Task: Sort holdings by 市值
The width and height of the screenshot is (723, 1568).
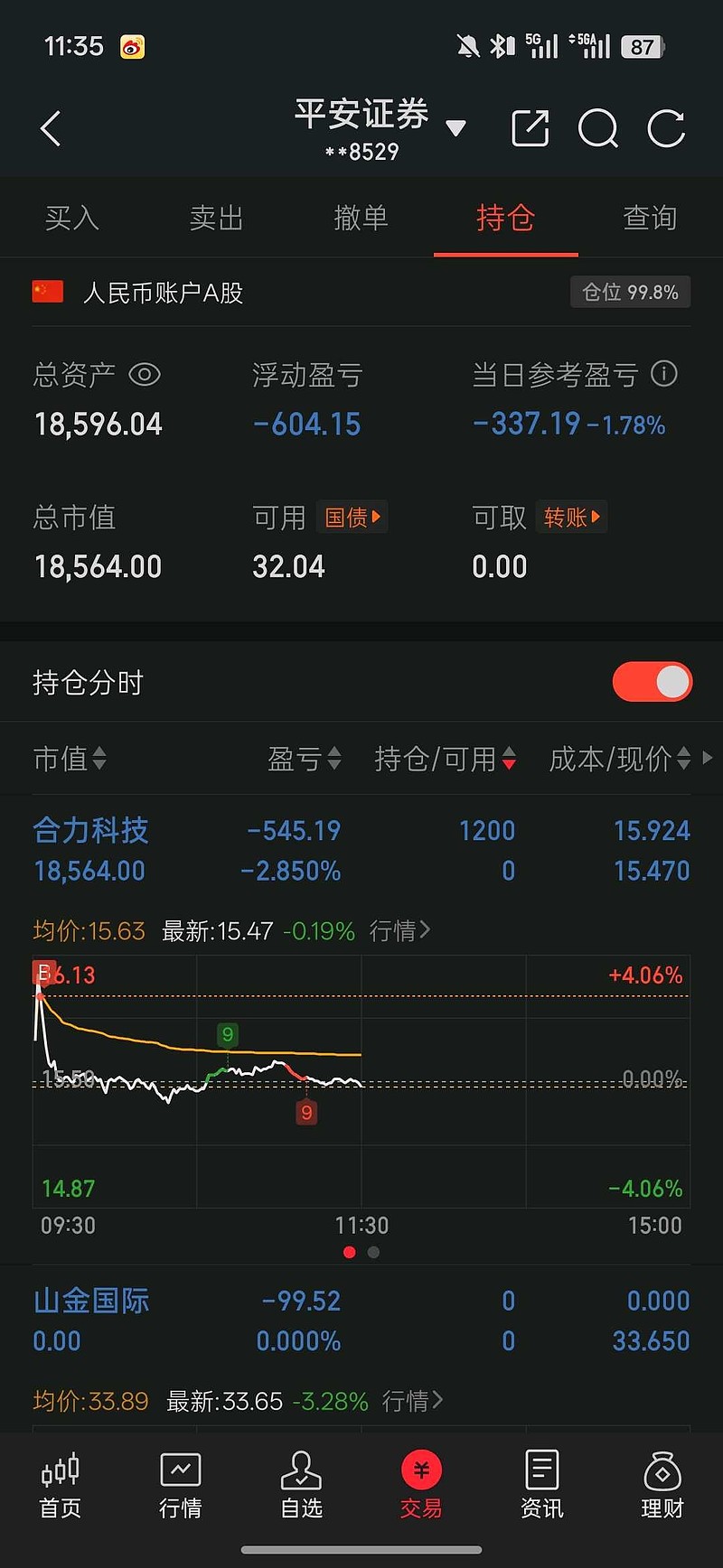Action: [70, 759]
